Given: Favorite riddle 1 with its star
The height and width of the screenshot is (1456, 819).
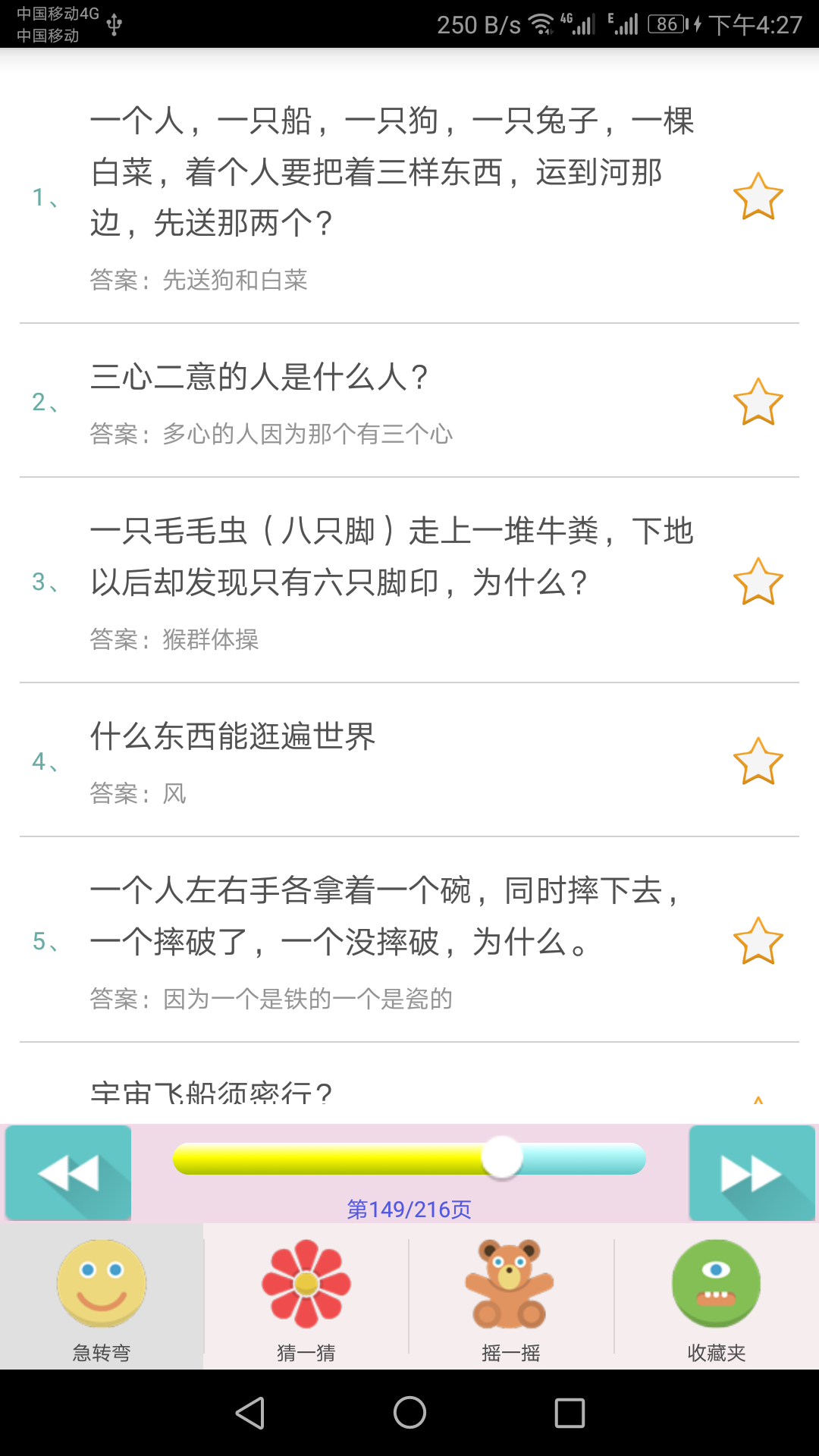Looking at the screenshot, I should [758, 197].
